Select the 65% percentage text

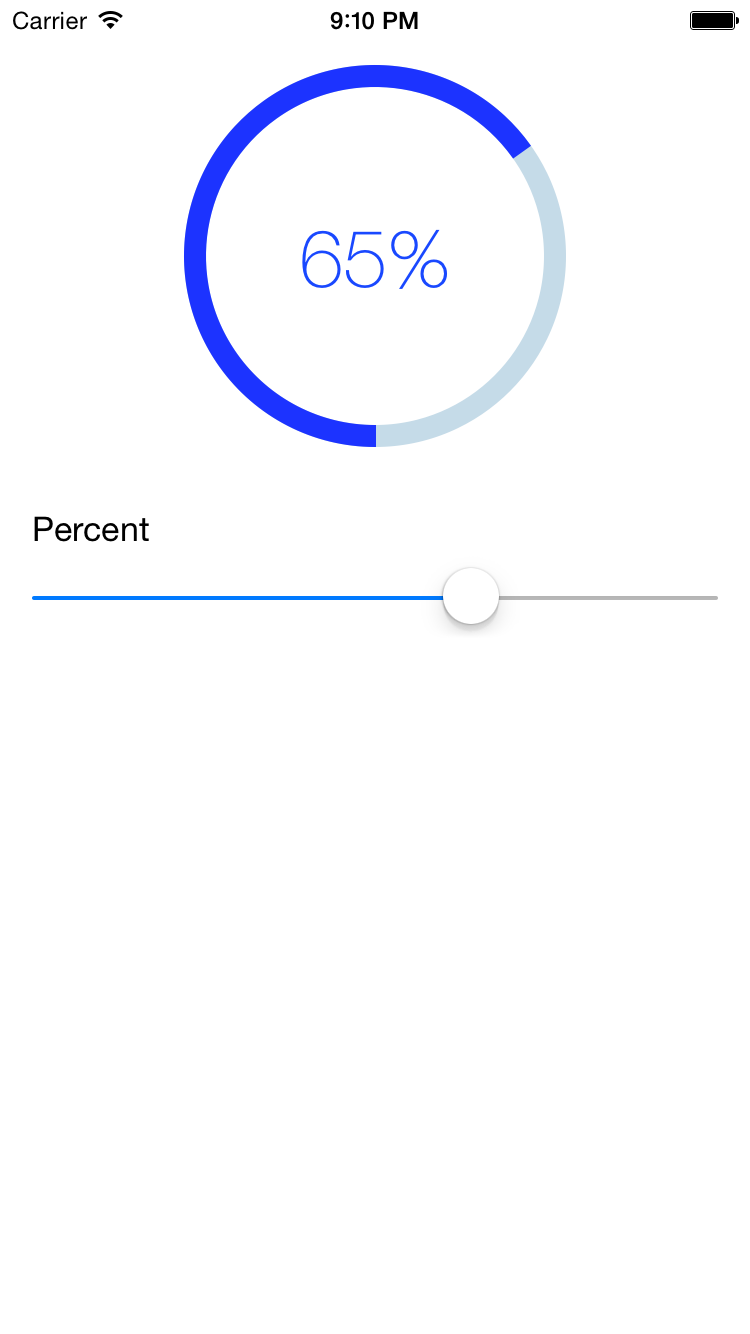point(374,258)
